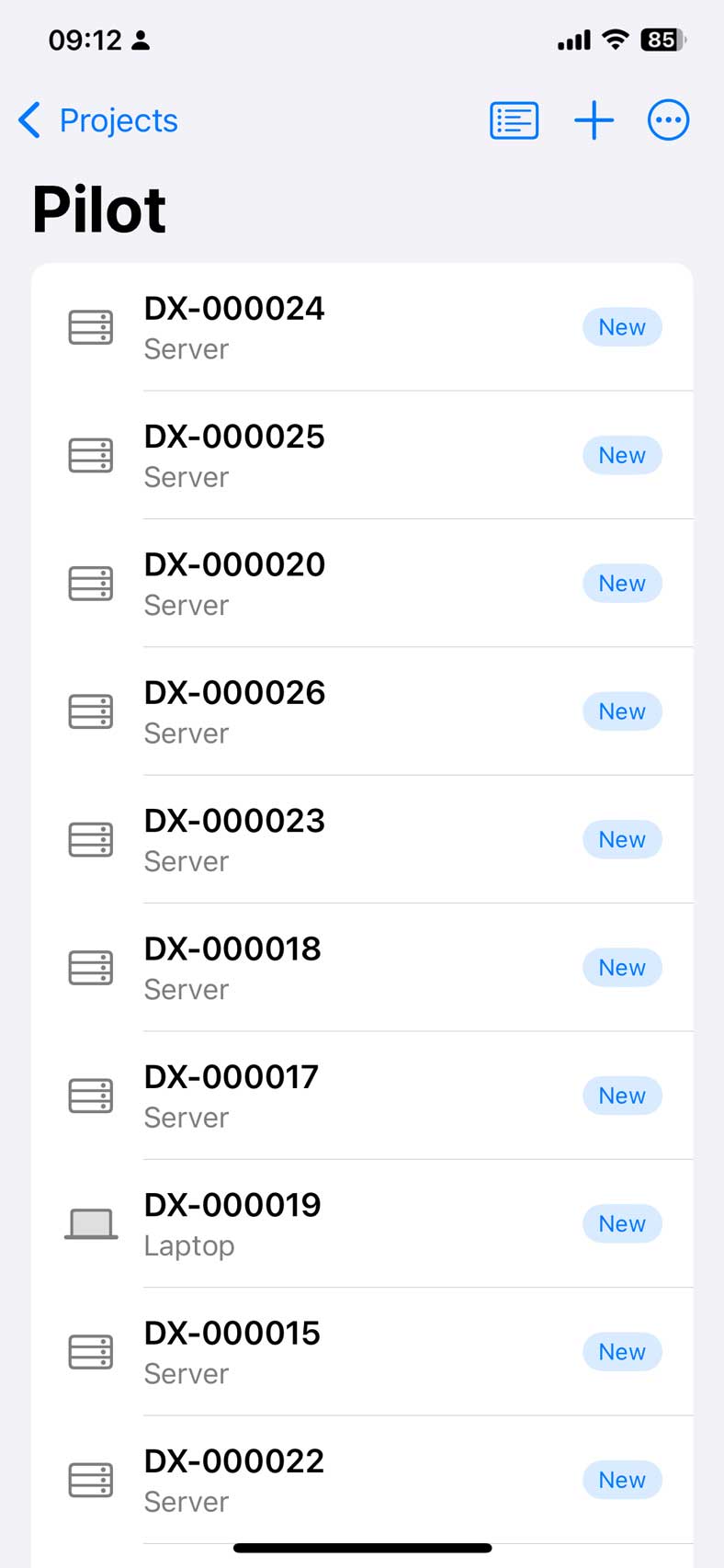
Task: Open laptop DX-000019
Action: [x=362, y=1223]
